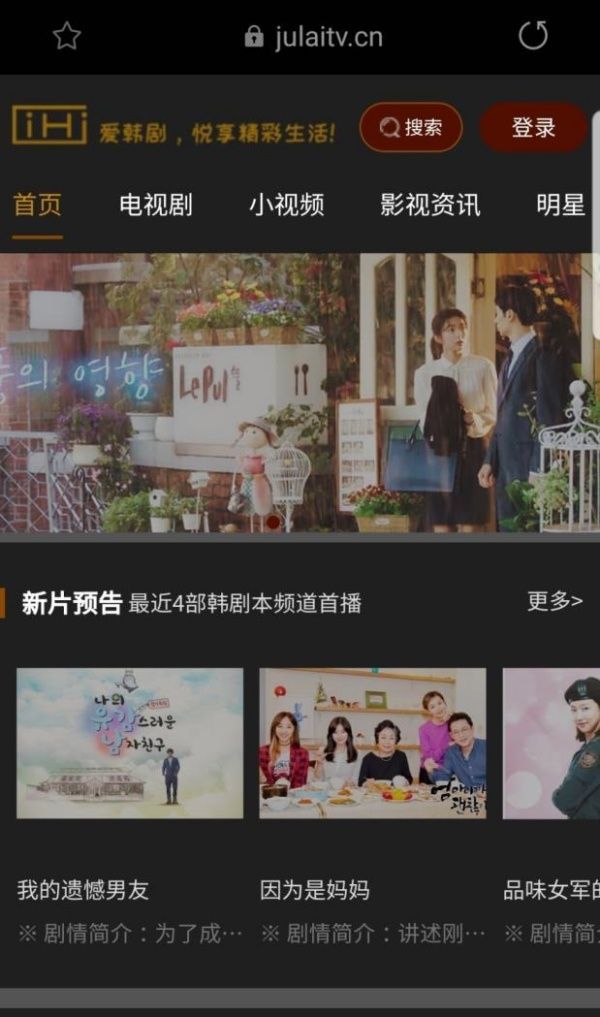The image size is (600, 1017).
Task: Switch to the 电视剧 tab
Action: [x=156, y=205]
